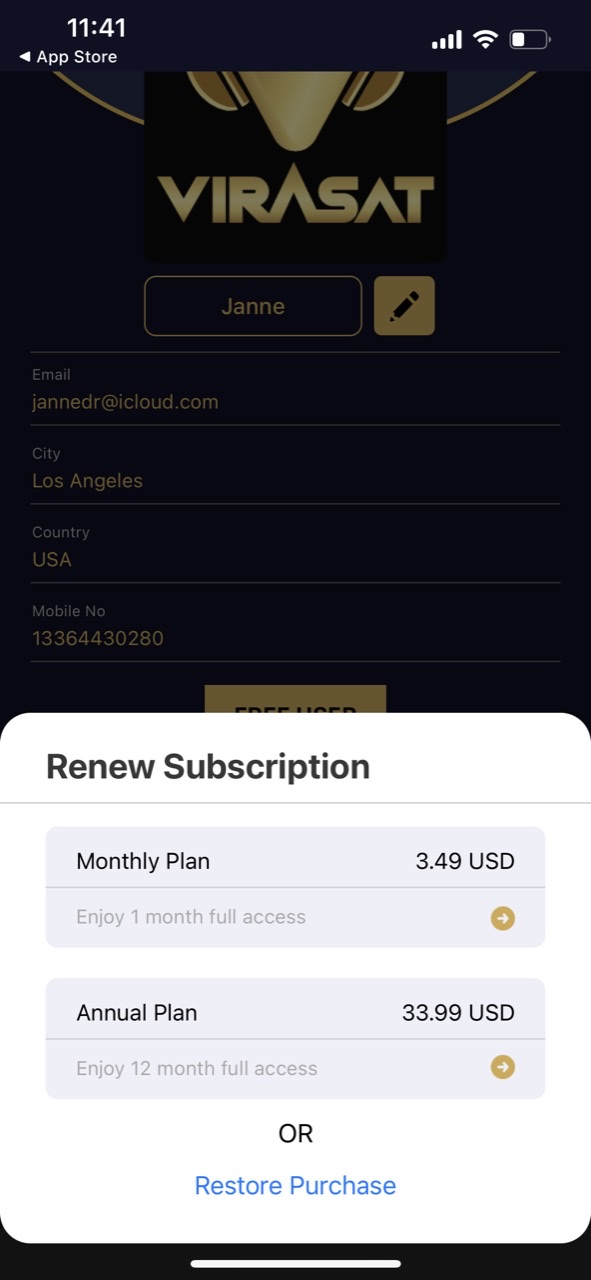Tap the Janne name field
591x1280 pixels.
click(x=253, y=306)
